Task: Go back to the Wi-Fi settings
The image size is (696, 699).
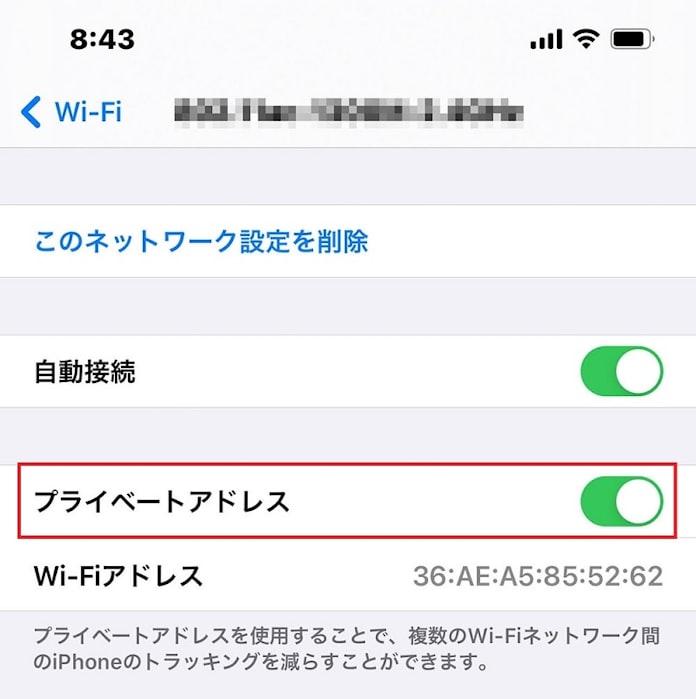Action: [x=70, y=111]
